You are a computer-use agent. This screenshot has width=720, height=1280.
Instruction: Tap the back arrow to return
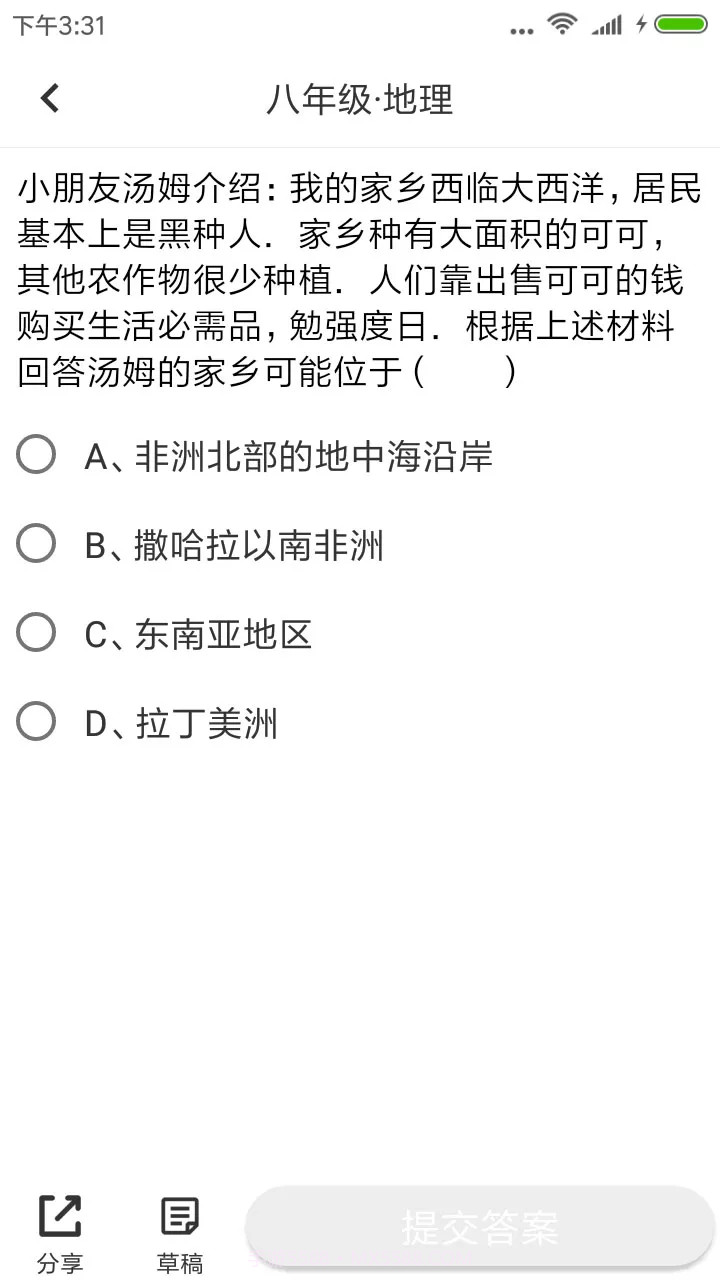click(48, 98)
